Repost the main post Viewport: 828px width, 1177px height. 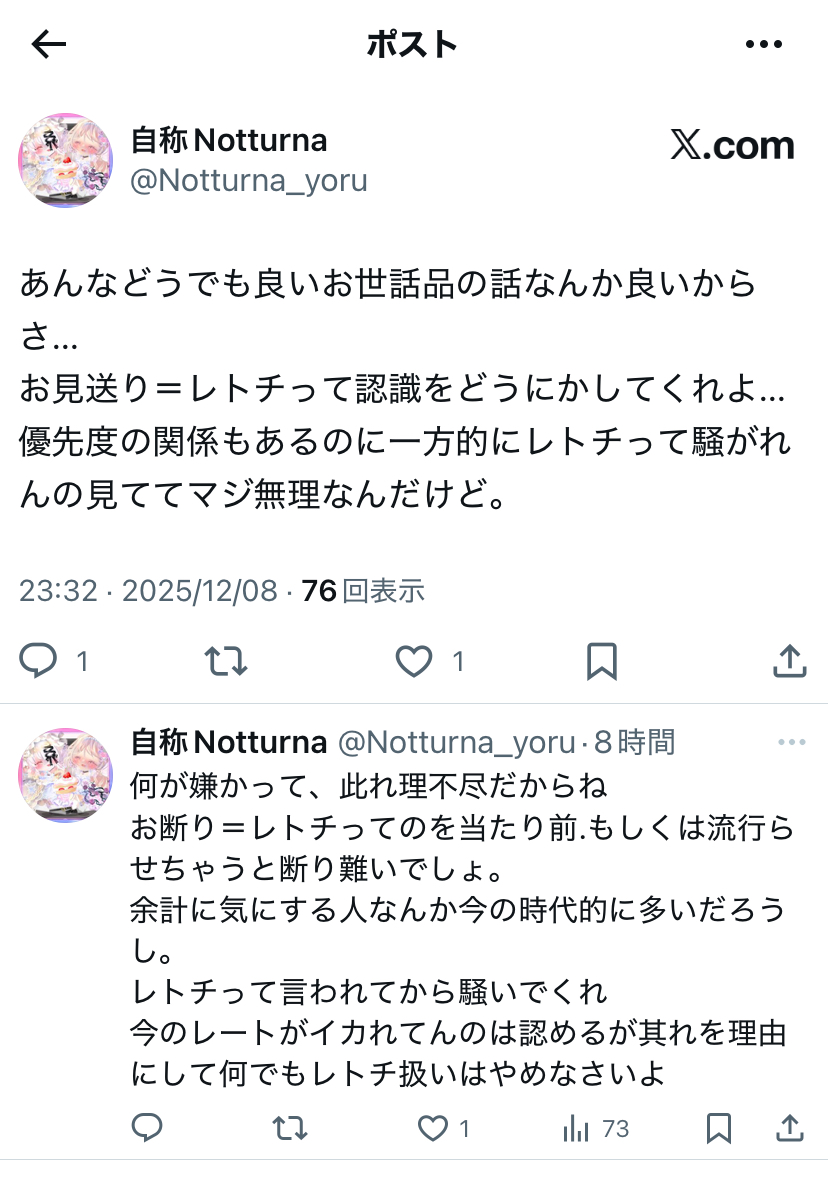coord(226,661)
